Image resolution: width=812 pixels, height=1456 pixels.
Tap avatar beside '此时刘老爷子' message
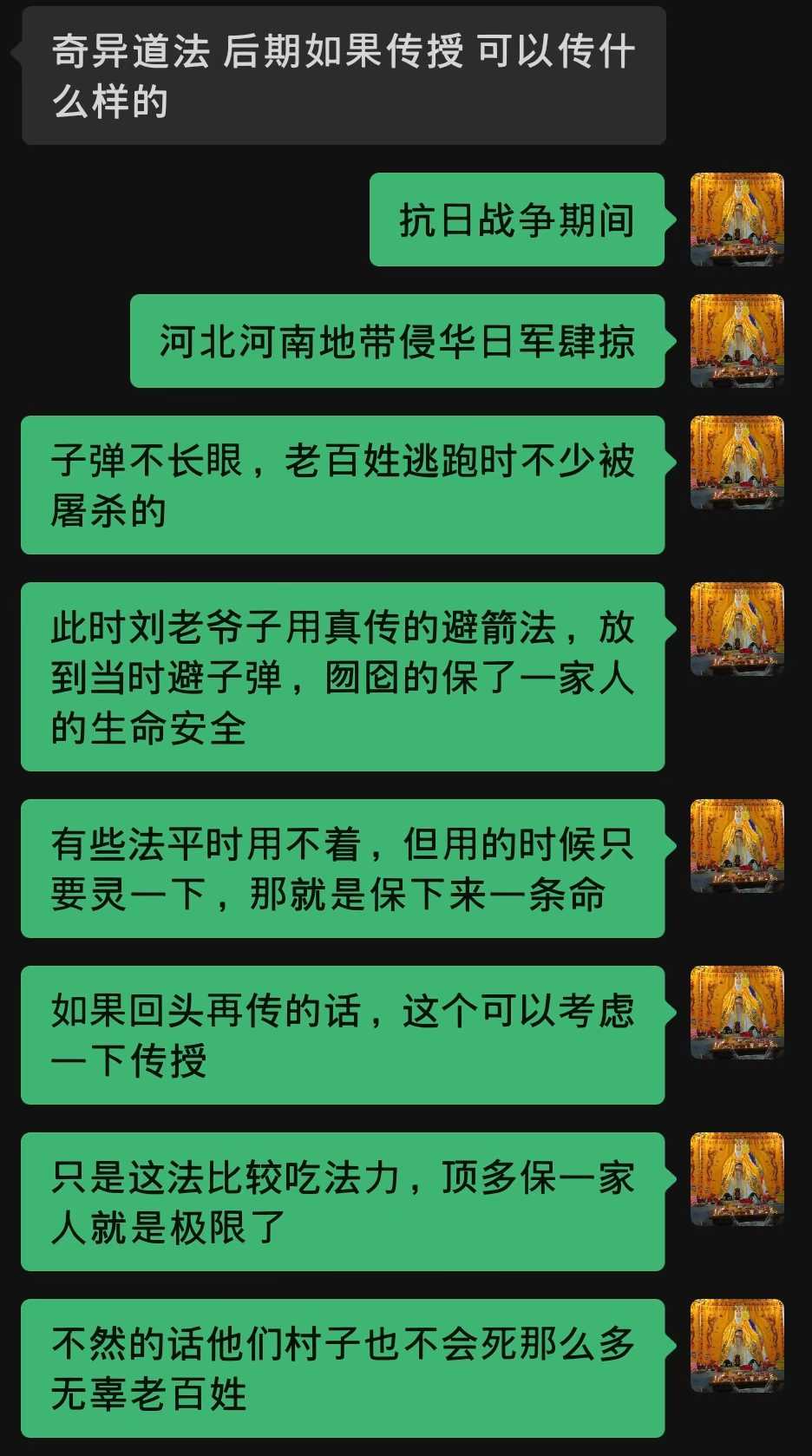[x=737, y=629]
